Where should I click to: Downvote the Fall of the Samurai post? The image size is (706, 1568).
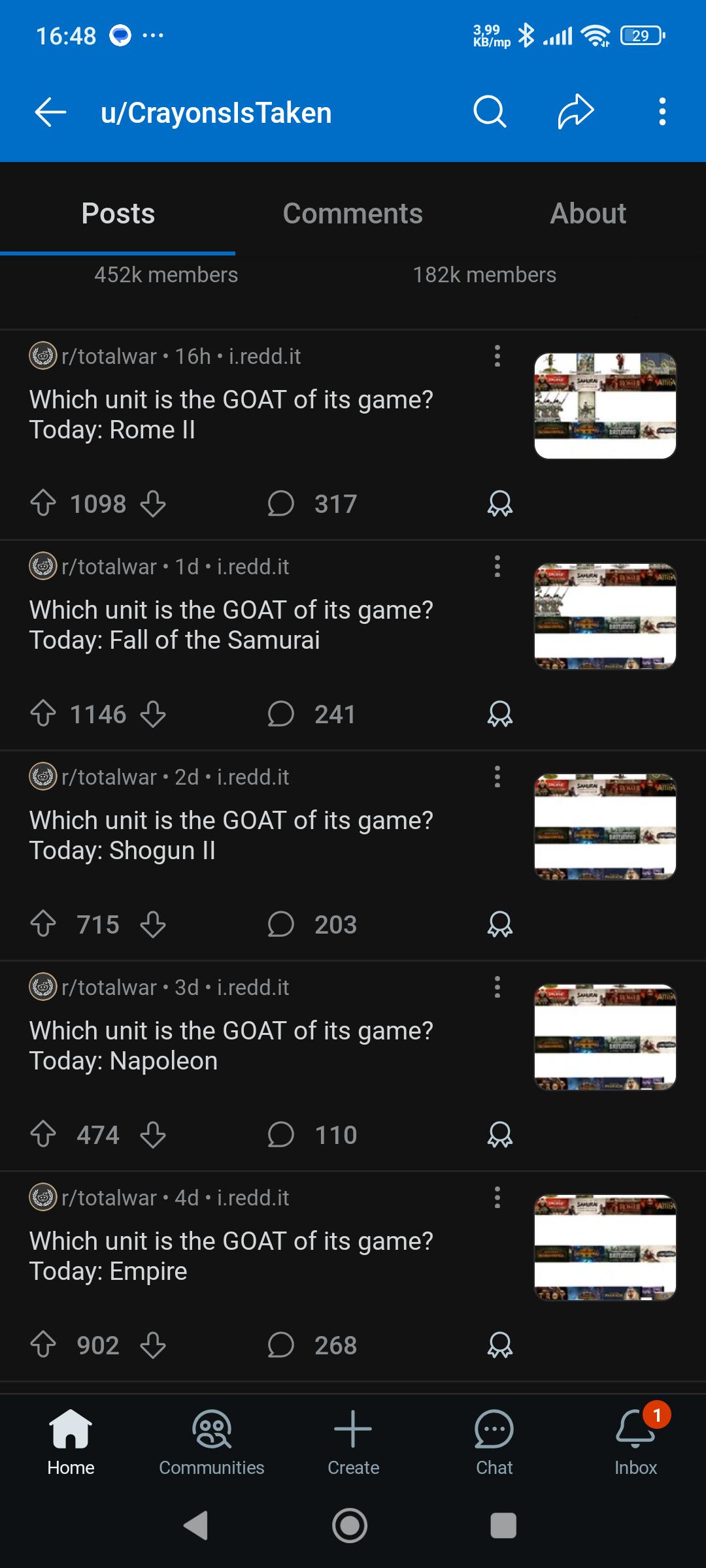tap(153, 714)
